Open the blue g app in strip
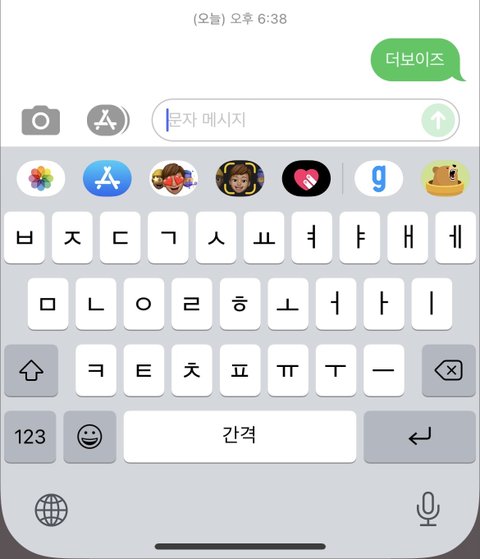 (x=379, y=178)
